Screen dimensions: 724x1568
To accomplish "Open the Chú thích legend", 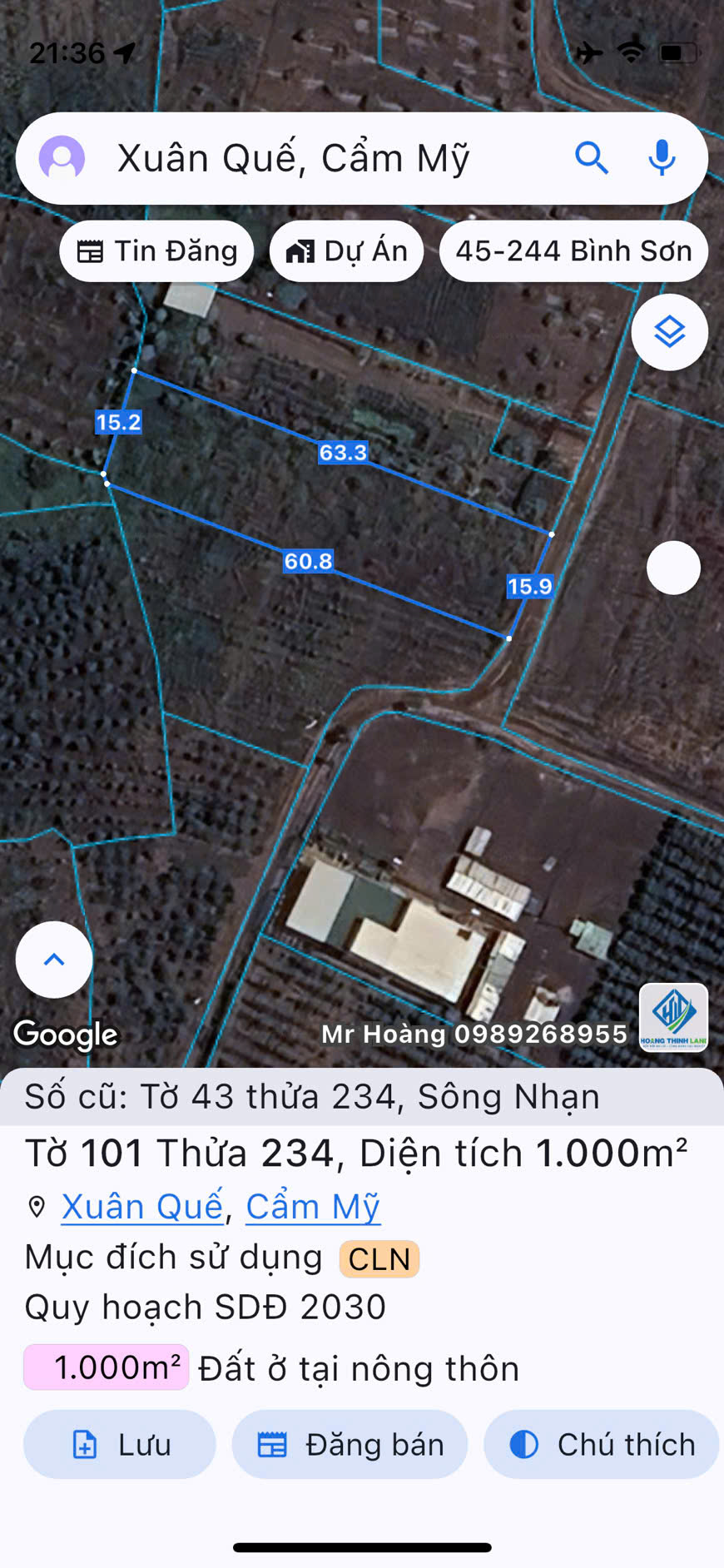I will [602, 1445].
